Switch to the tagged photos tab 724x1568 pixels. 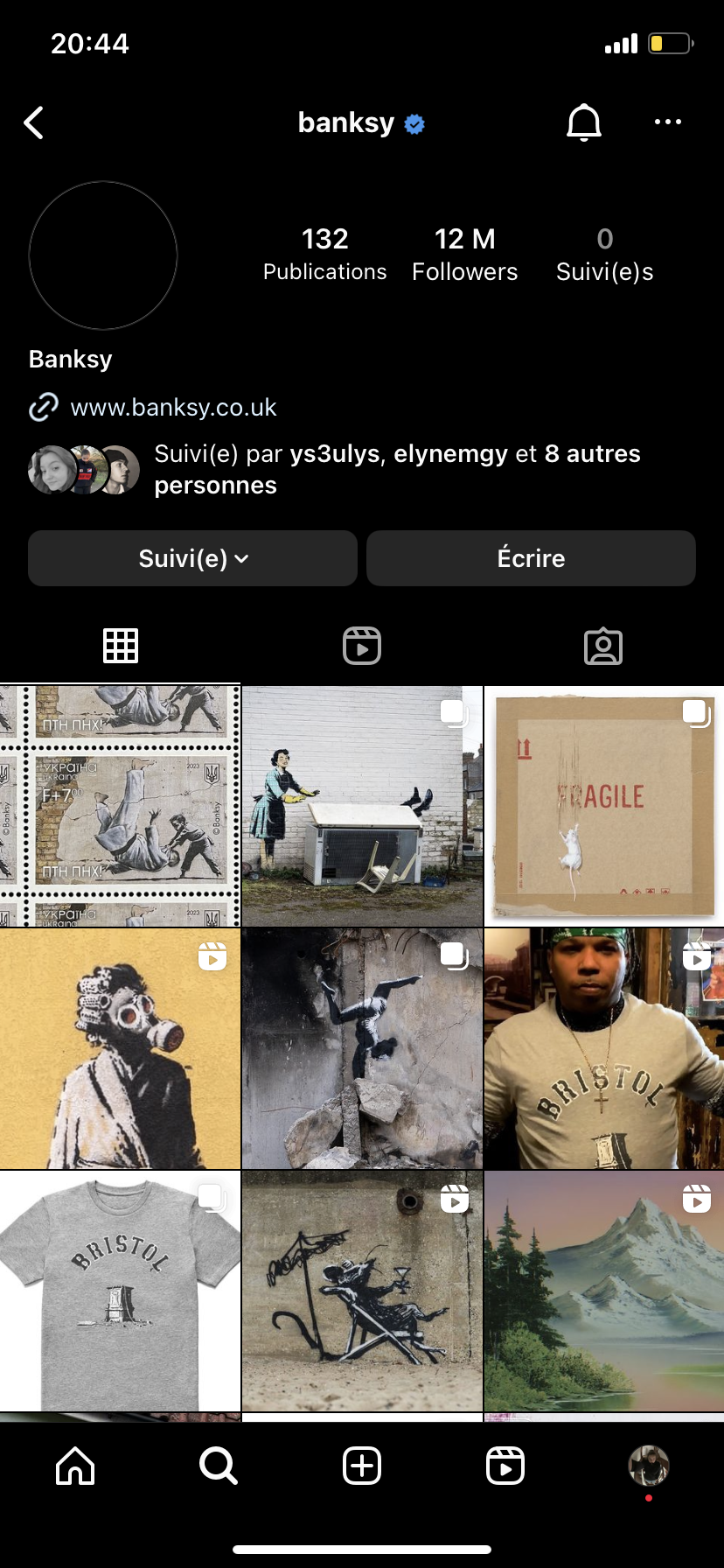point(603,647)
